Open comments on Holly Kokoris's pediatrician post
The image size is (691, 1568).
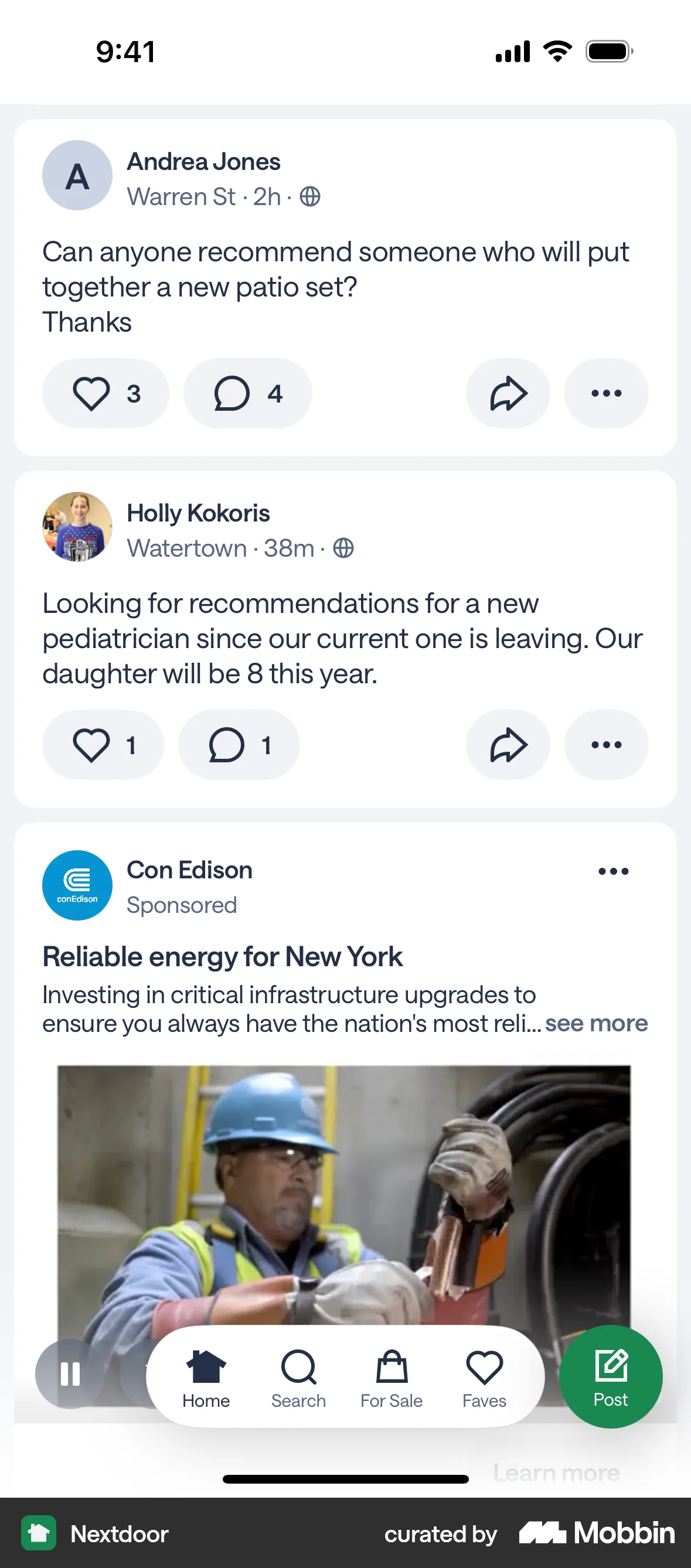[x=239, y=744]
